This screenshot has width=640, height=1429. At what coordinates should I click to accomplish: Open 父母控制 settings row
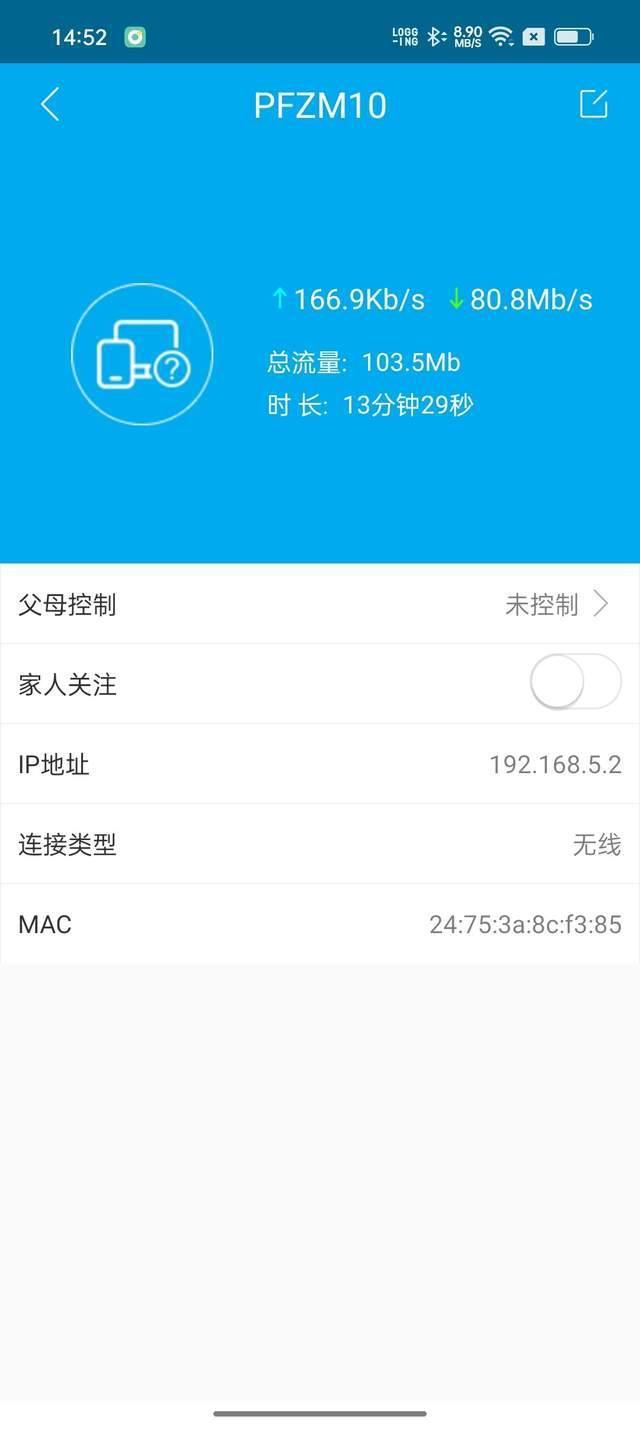pos(320,604)
